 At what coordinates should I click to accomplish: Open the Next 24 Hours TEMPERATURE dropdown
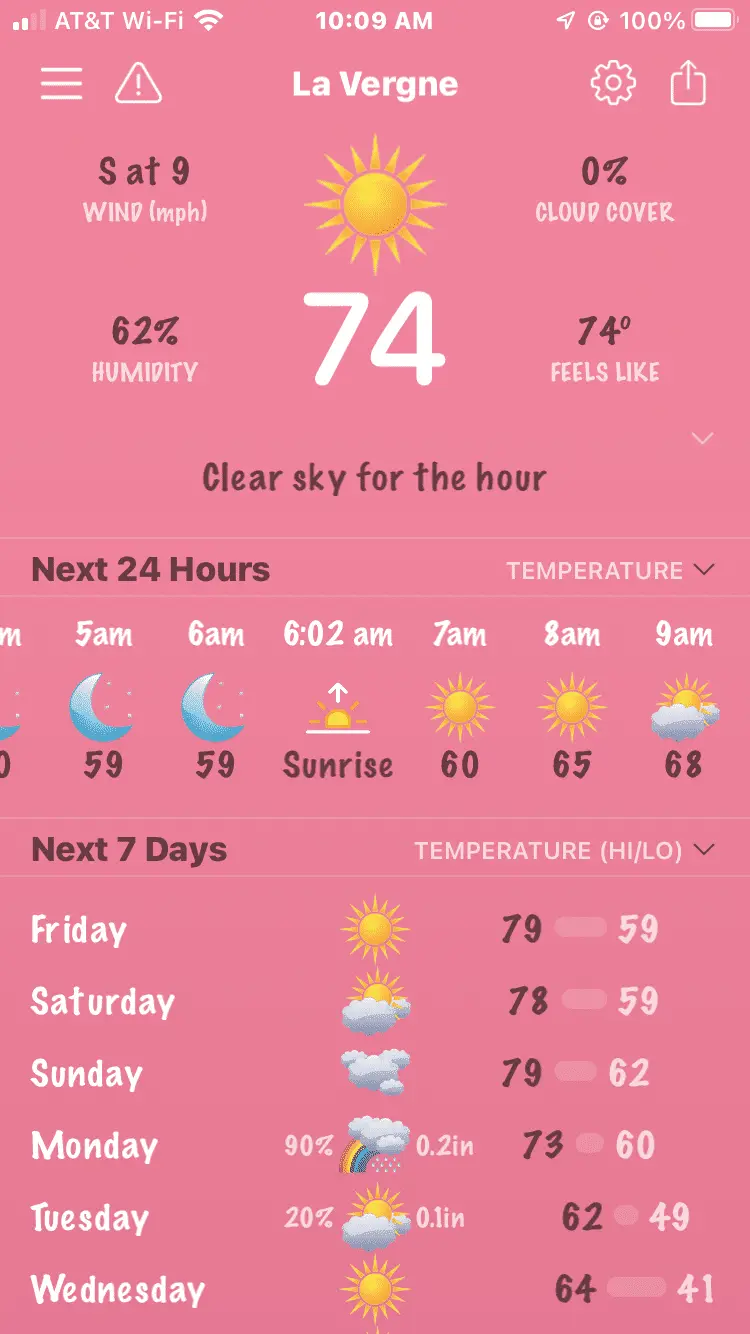tap(610, 571)
